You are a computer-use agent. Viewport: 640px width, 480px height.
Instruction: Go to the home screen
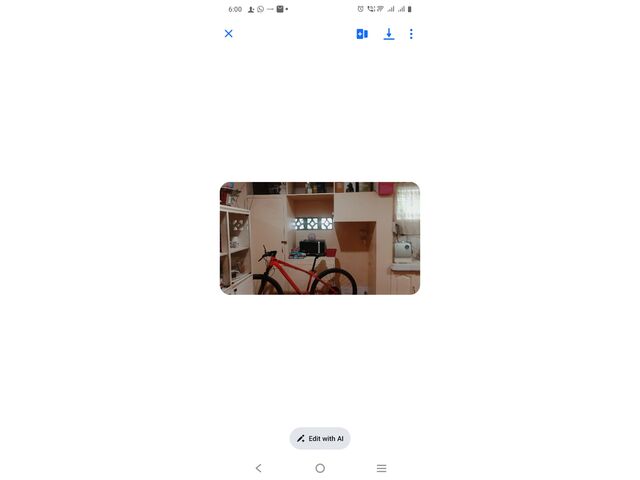(x=320, y=468)
